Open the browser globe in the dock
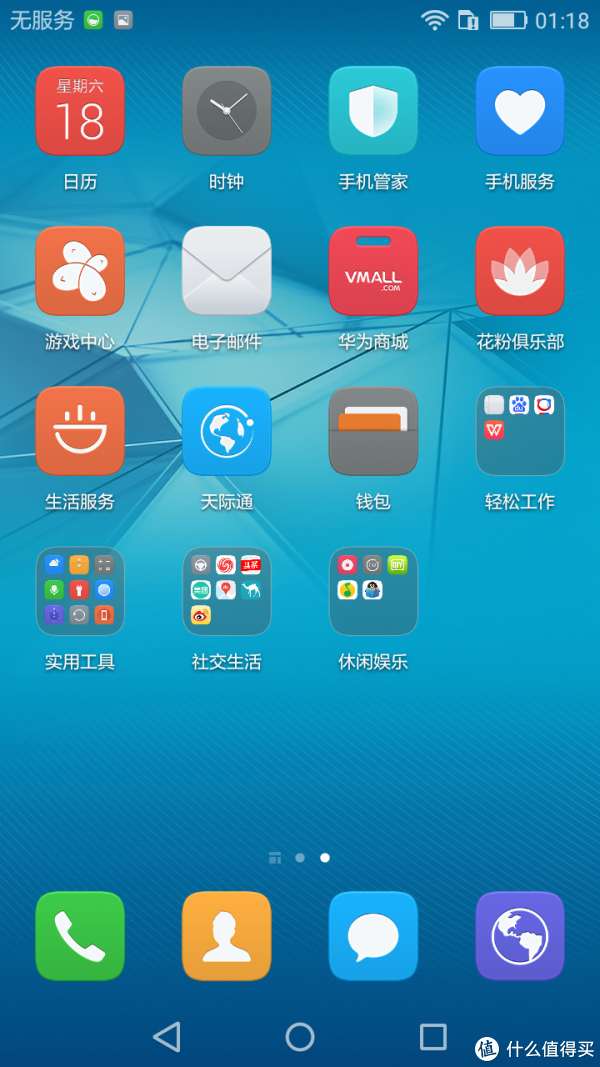This screenshot has width=600, height=1067. [520, 936]
